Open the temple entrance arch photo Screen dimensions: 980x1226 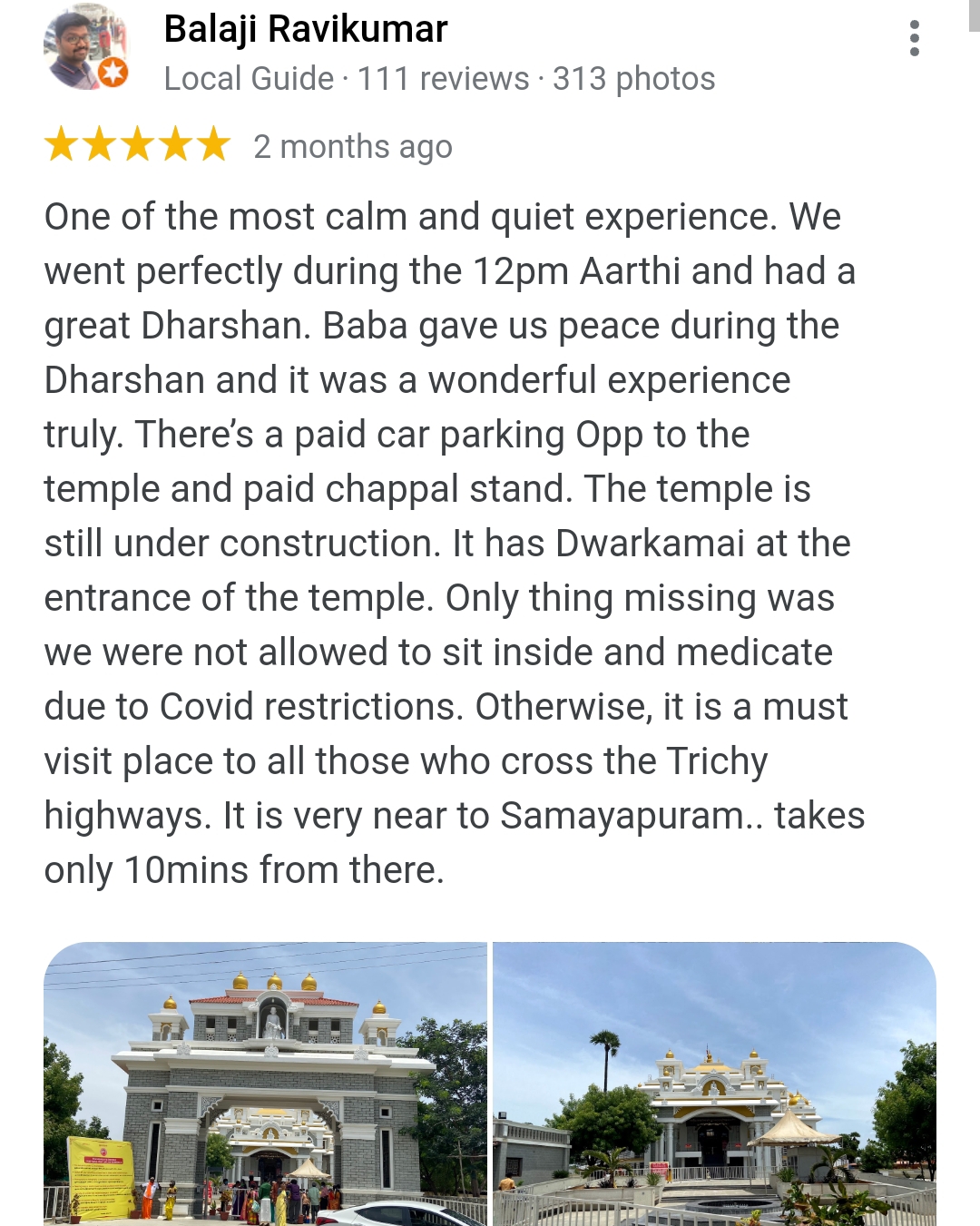click(265, 1084)
